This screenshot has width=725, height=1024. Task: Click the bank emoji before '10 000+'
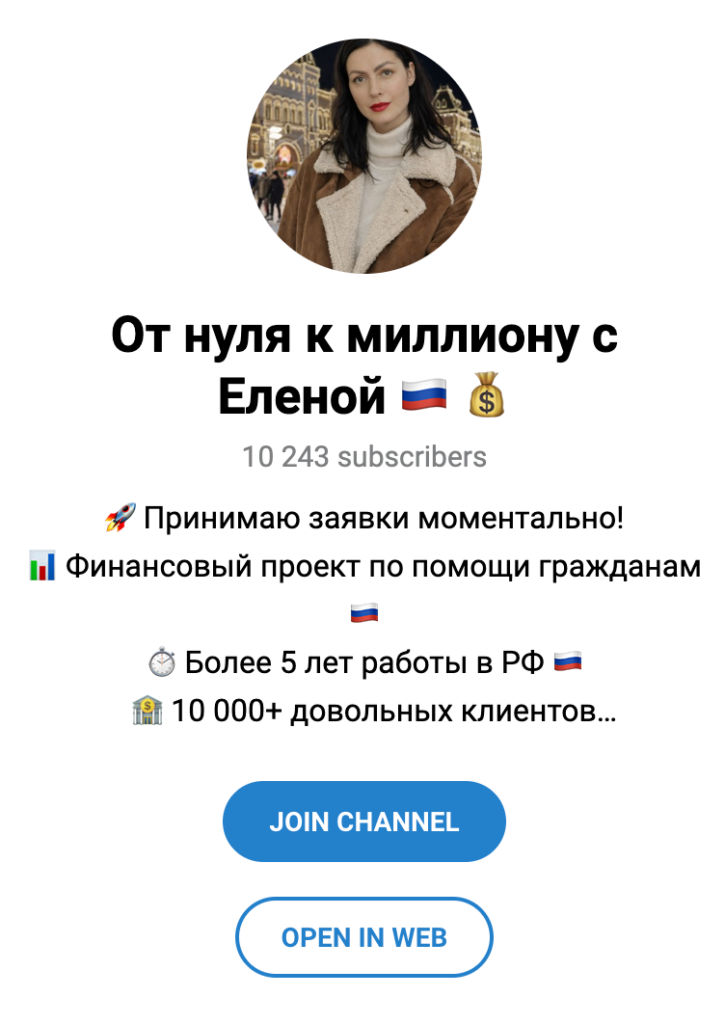148,711
